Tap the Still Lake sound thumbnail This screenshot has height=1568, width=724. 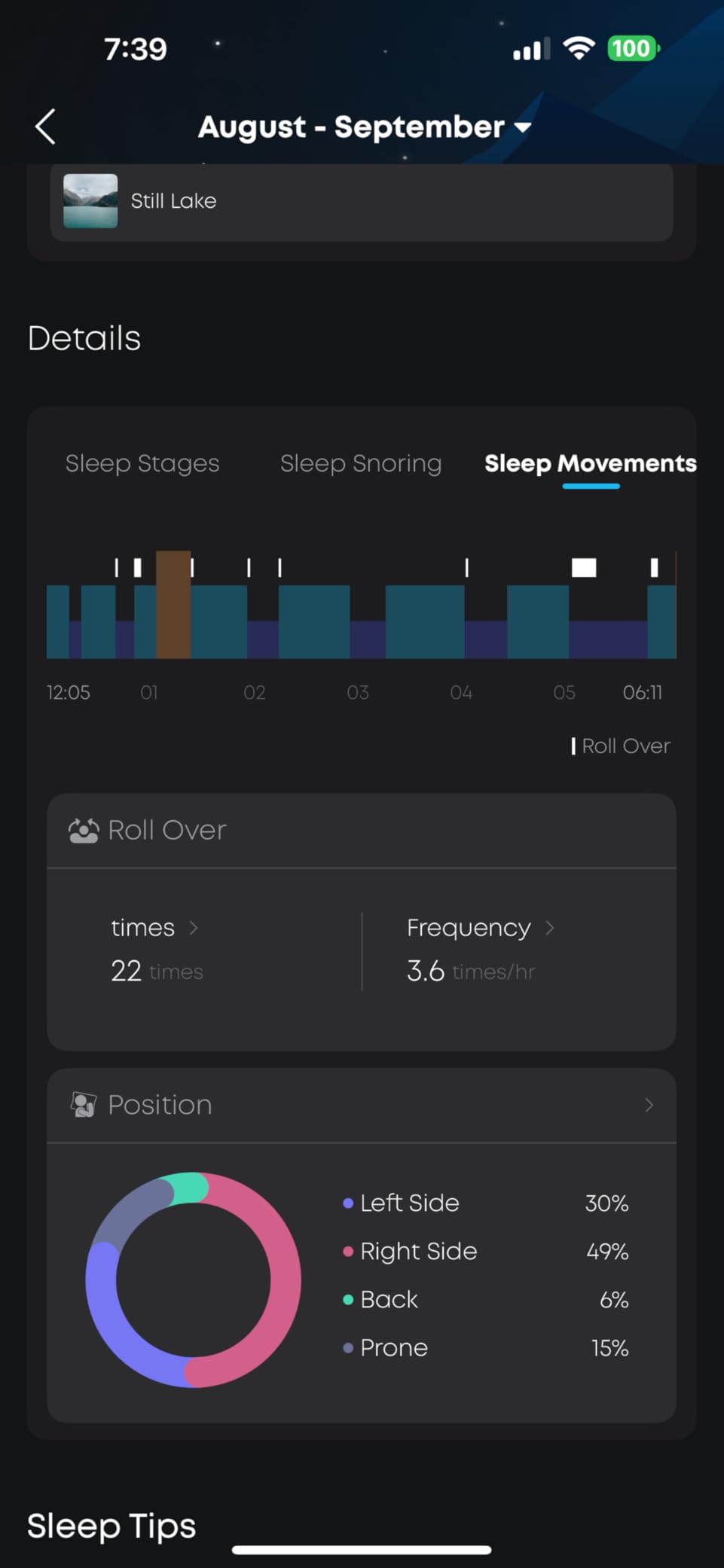[90, 201]
